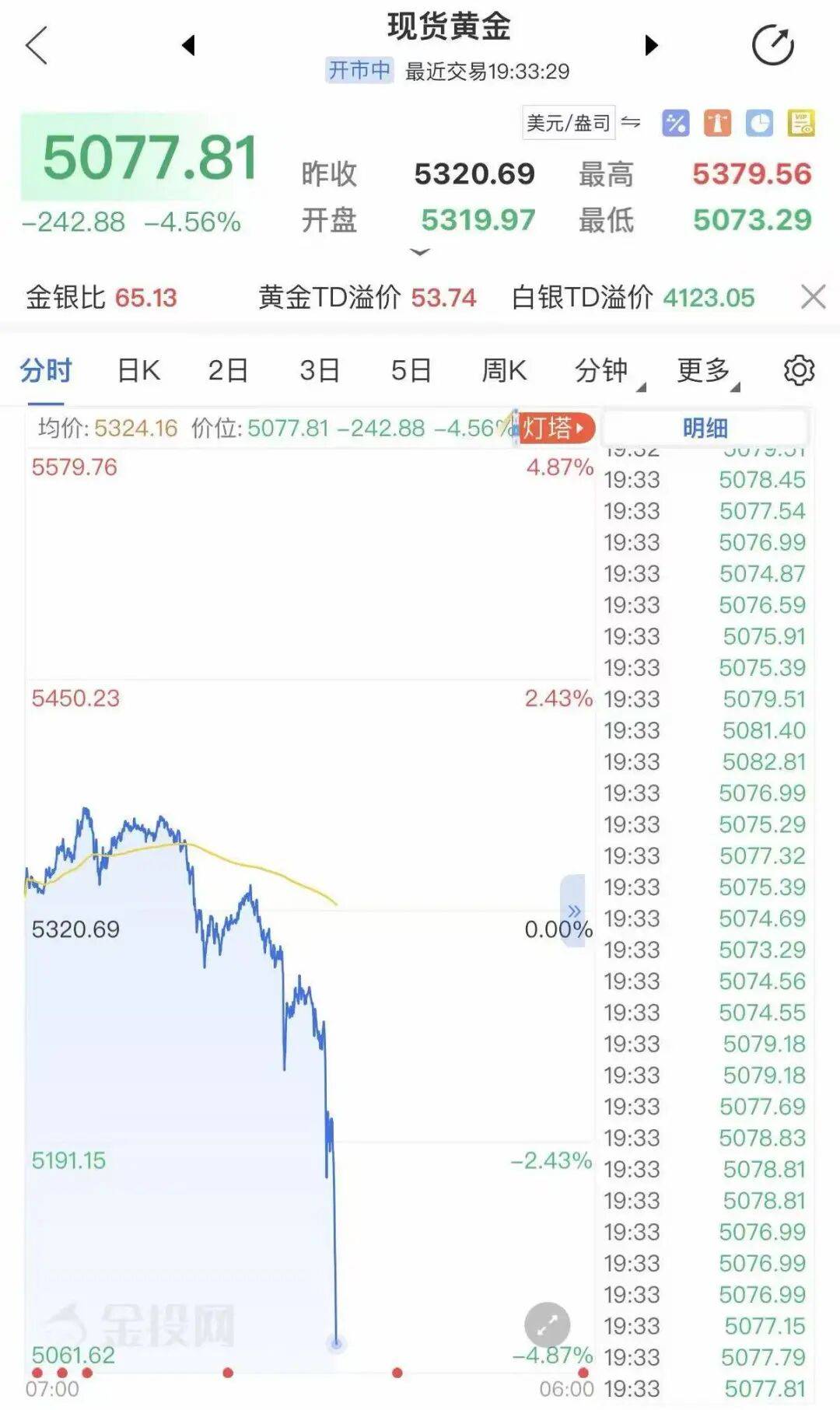Image resolution: width=840 pixels, height=1410 pixels.
Task: Switch to the next instrument
Action: [x=651, y=45]
